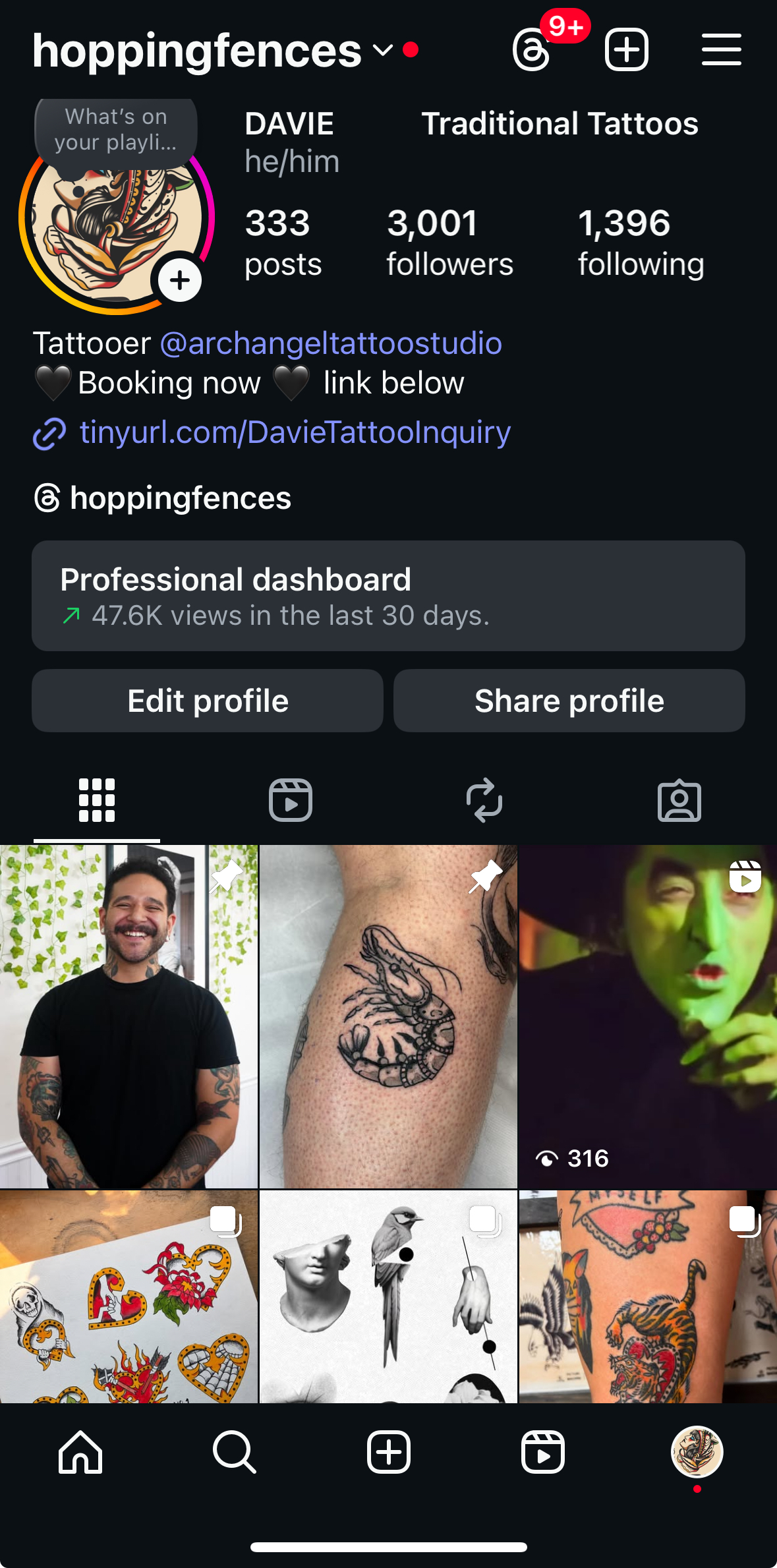Open the 1,396 following list

pos(641,242)
